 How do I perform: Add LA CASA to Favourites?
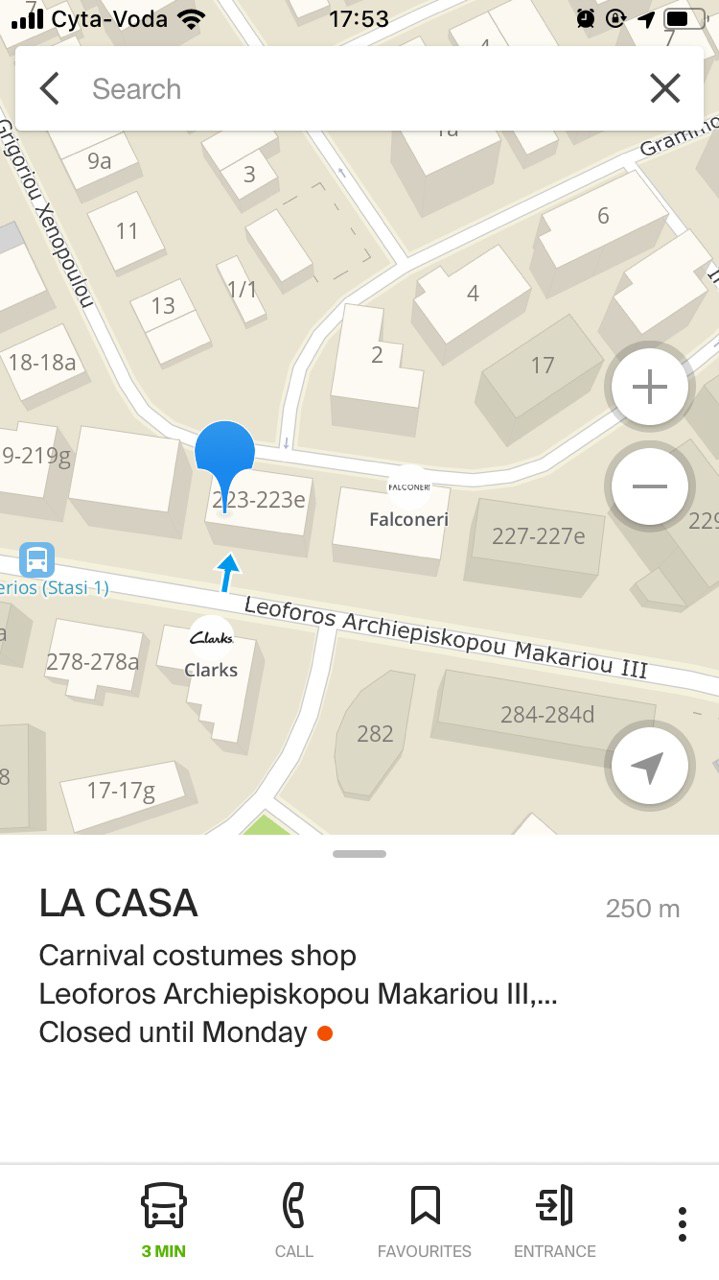[425, 1219]
